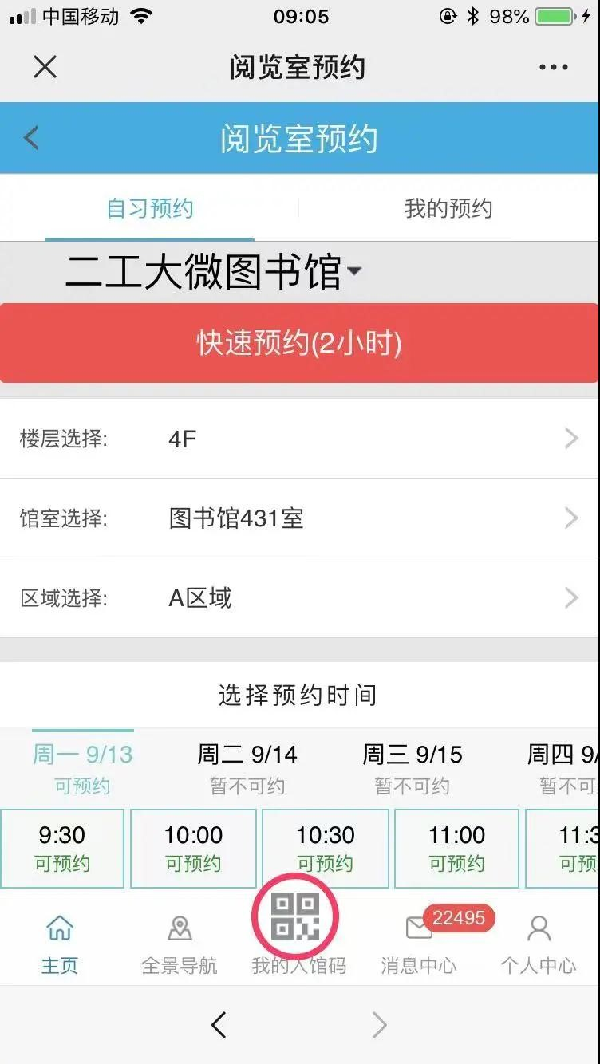Choose the 10:00 time slot

(x=193, y=848)
